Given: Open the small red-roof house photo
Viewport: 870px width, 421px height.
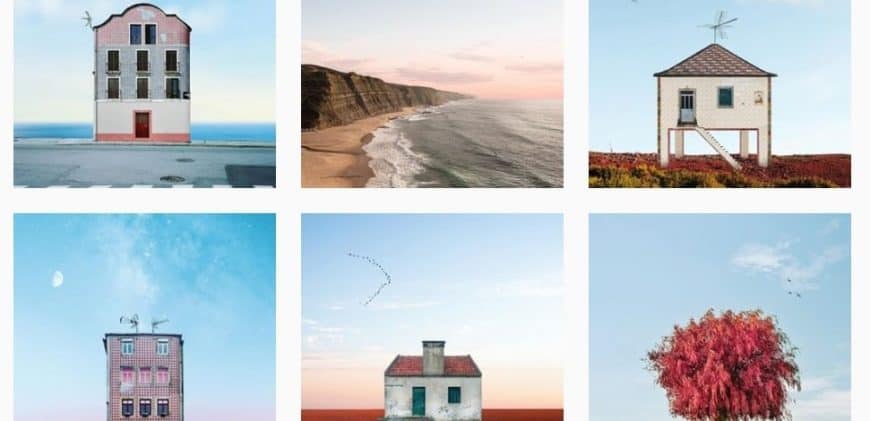Looking at the screenshot, I should coord(432,316).
